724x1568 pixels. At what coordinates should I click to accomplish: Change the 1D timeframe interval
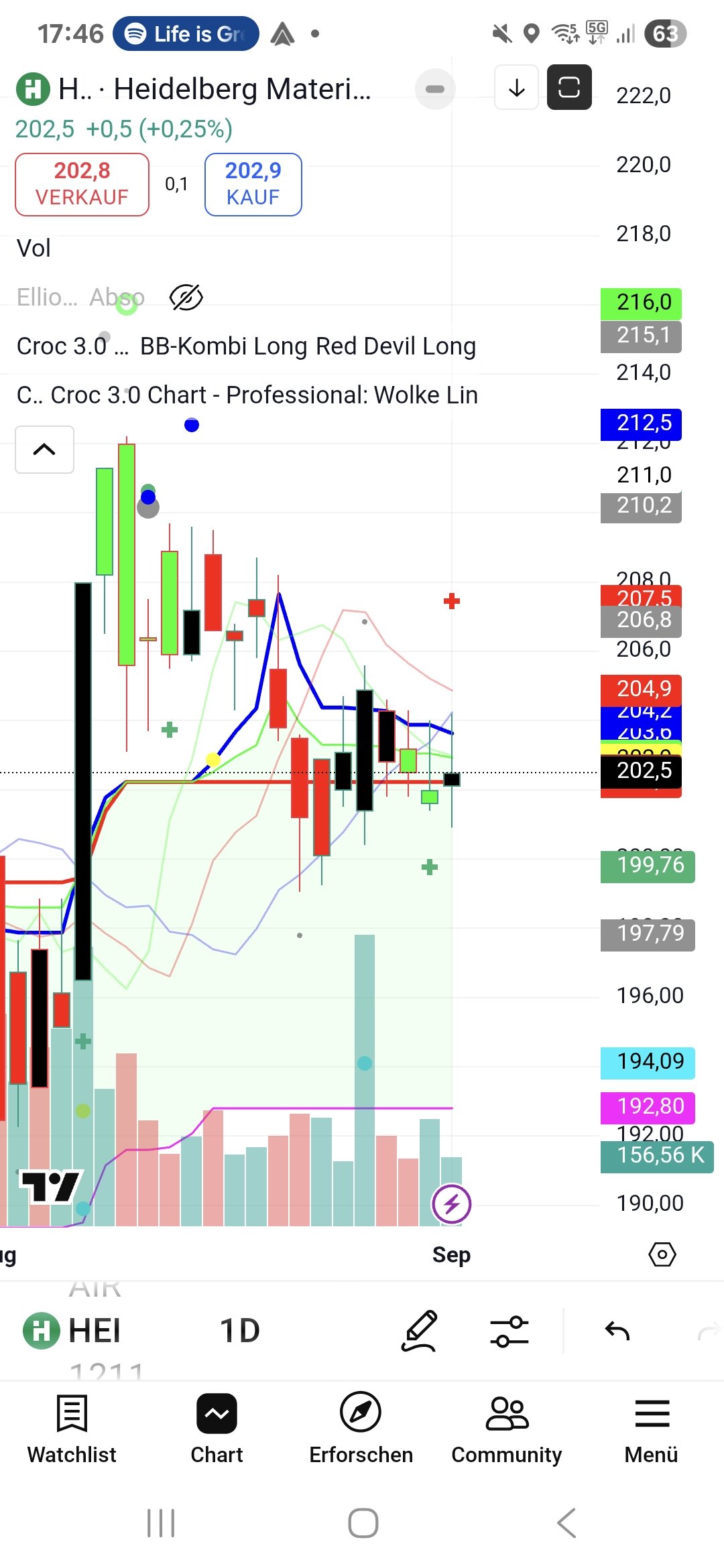(x=239, y=1330)
